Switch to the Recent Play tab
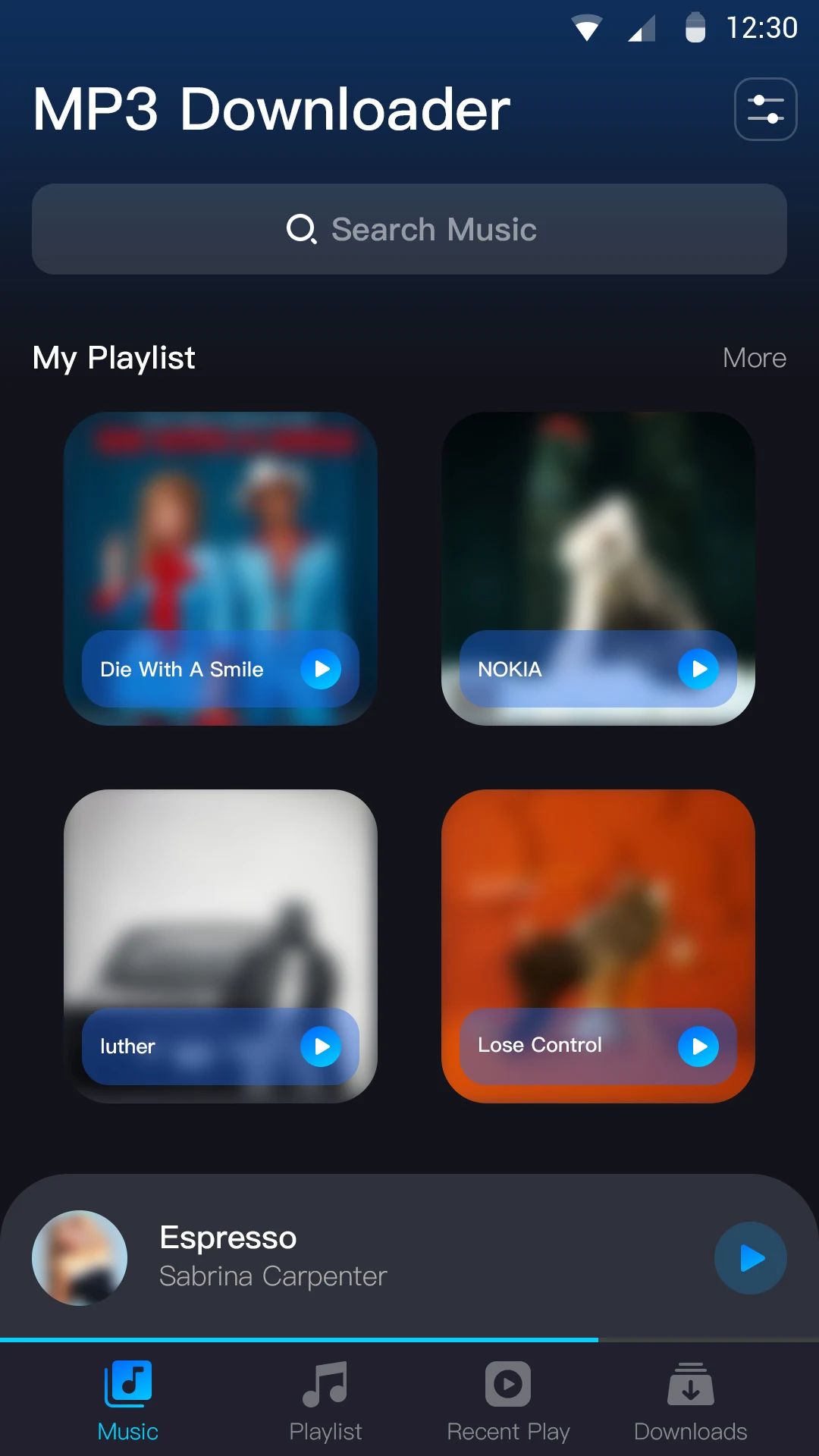The height and width of the screenshot is (1456, 819). [508, 1401]
